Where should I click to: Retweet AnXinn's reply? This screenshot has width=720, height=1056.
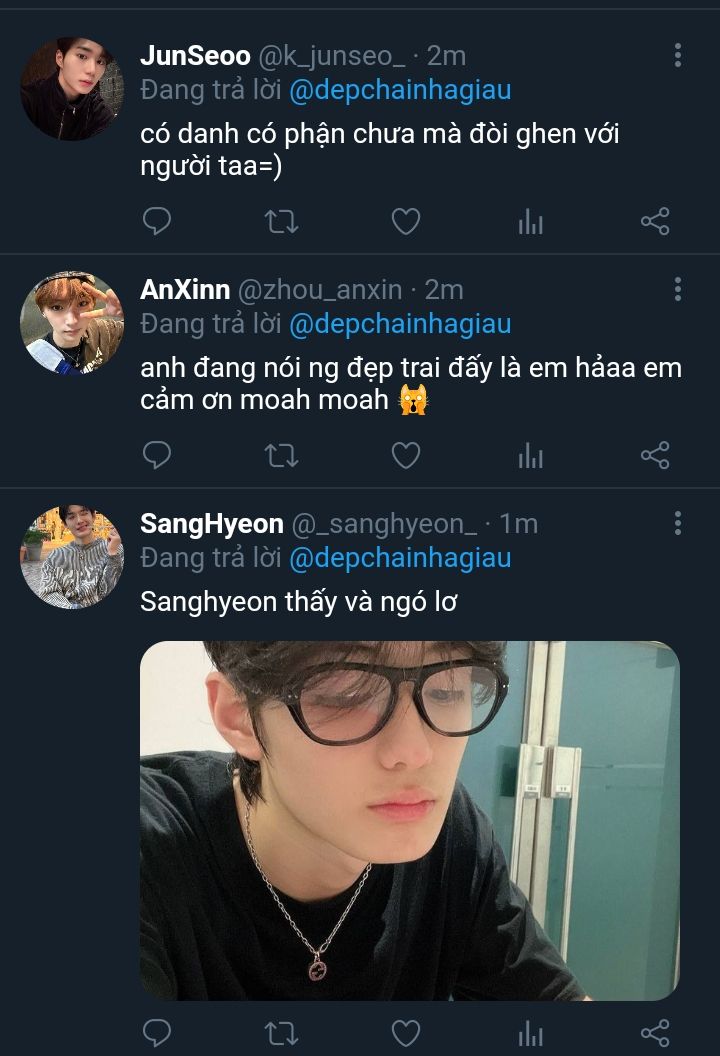281,456
